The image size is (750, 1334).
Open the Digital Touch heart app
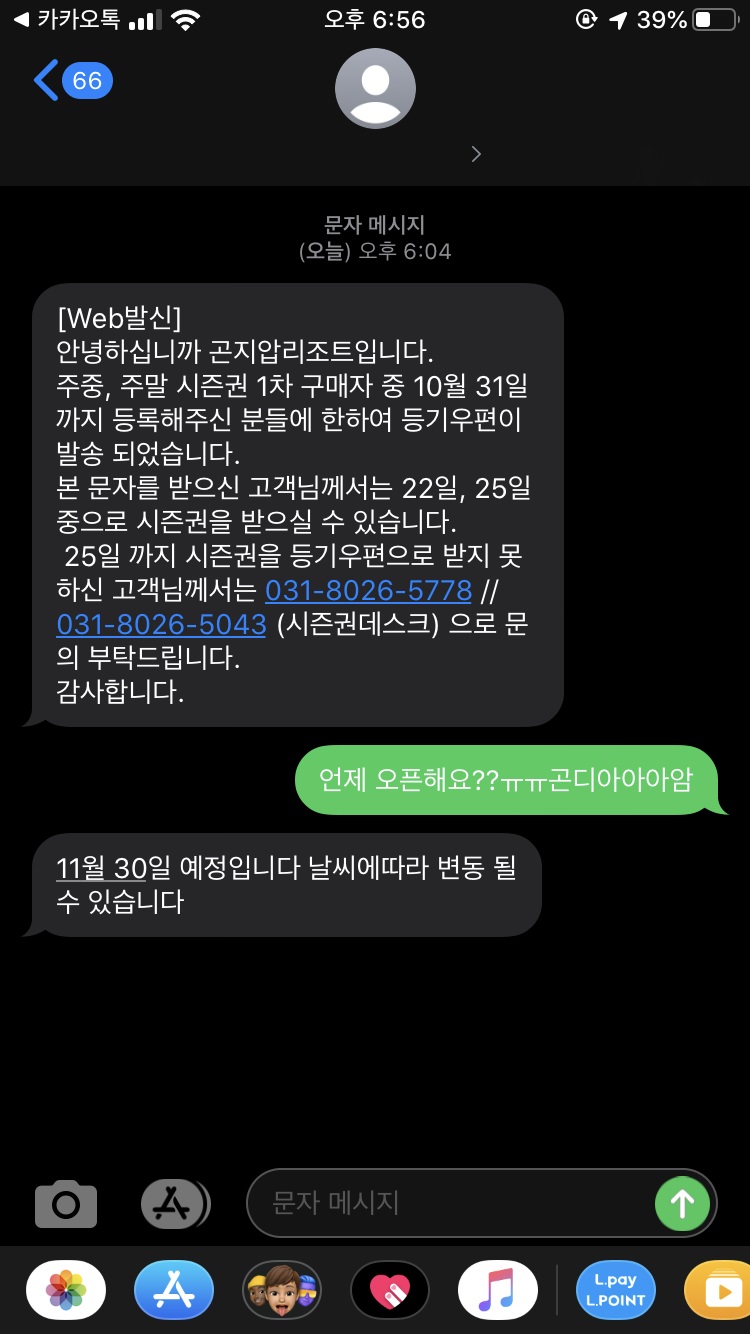(390, 1290)
